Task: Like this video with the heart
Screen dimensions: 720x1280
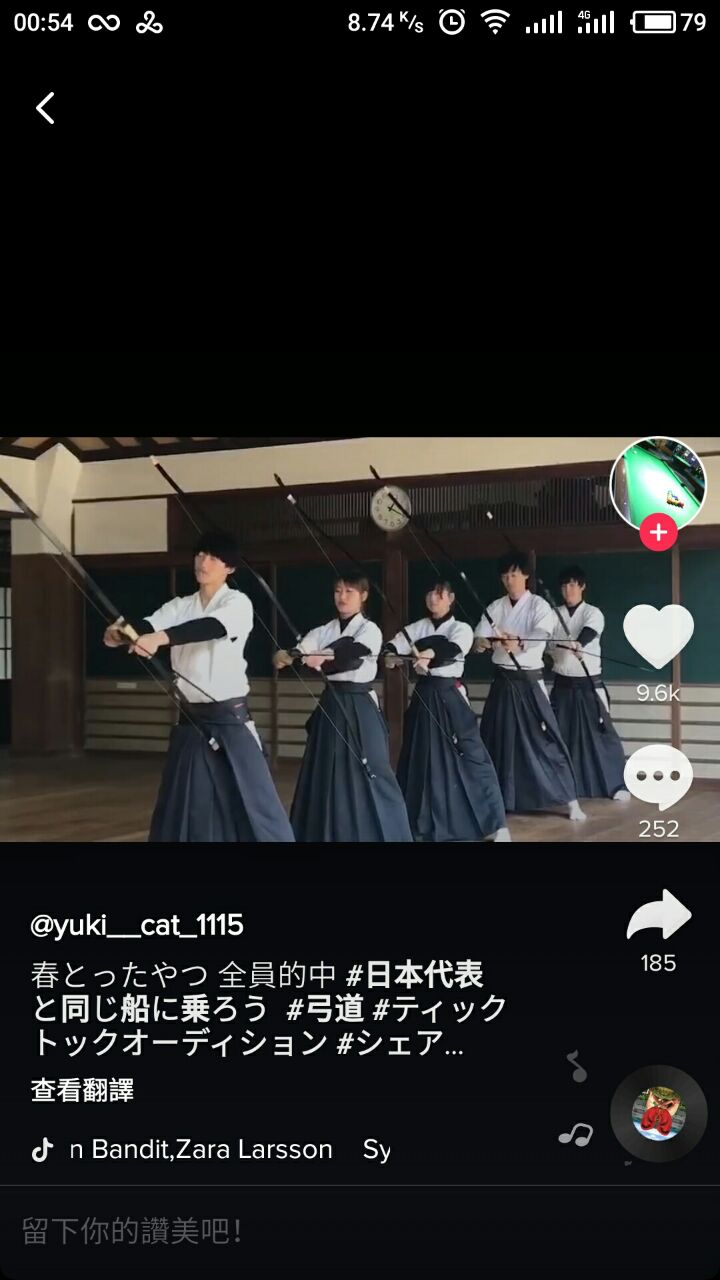Action: [x=658, y=637]
